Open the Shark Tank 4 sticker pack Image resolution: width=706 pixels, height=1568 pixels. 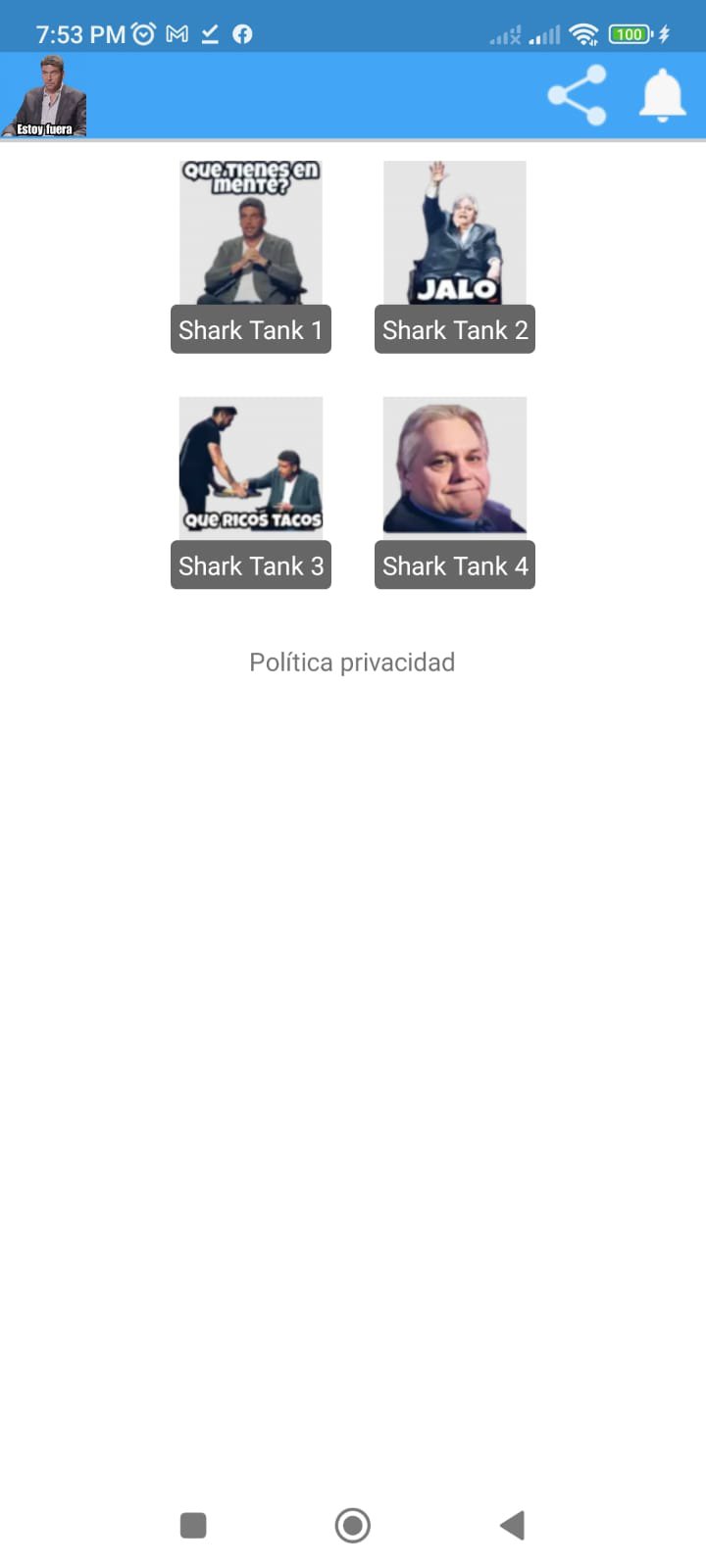pyautogui.click(x=454, y=564)
